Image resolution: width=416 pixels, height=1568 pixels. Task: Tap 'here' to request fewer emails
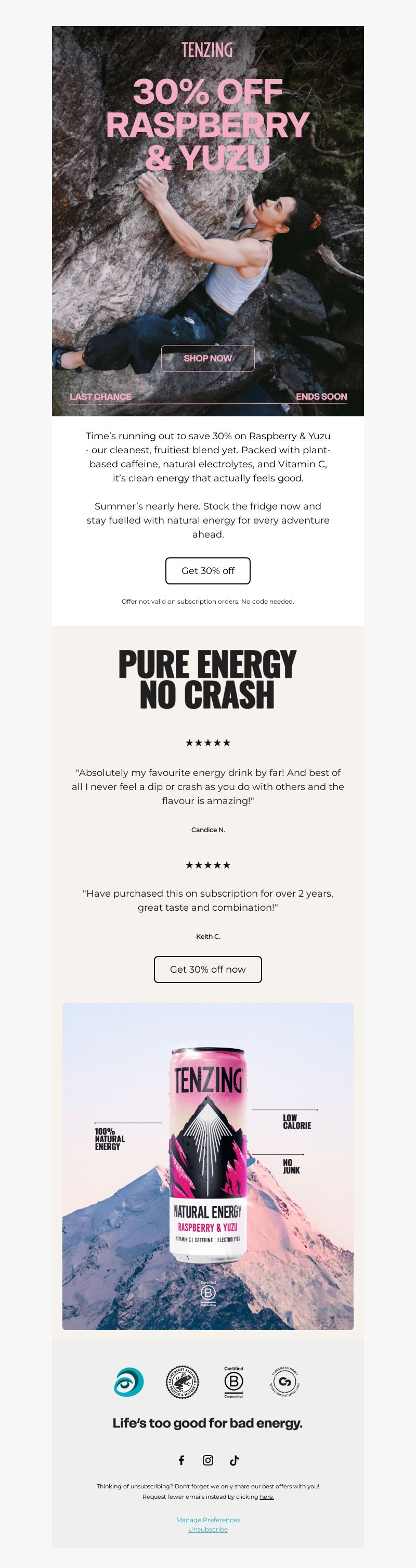point(266,1496)
